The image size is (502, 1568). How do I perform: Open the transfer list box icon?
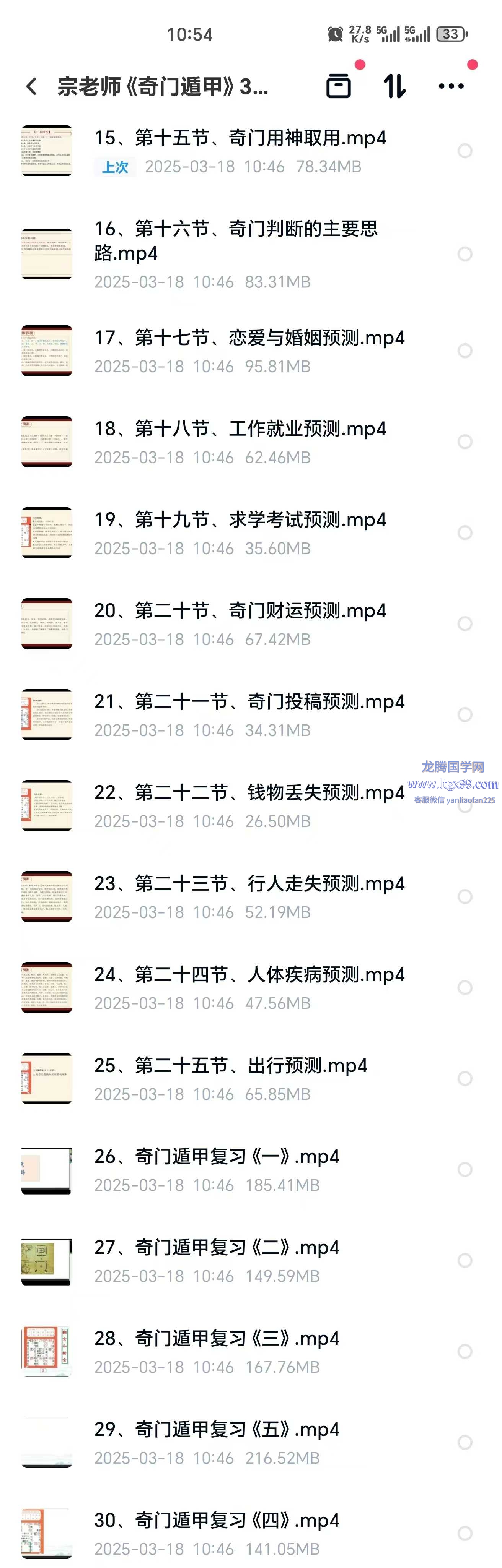coord(338,86)
